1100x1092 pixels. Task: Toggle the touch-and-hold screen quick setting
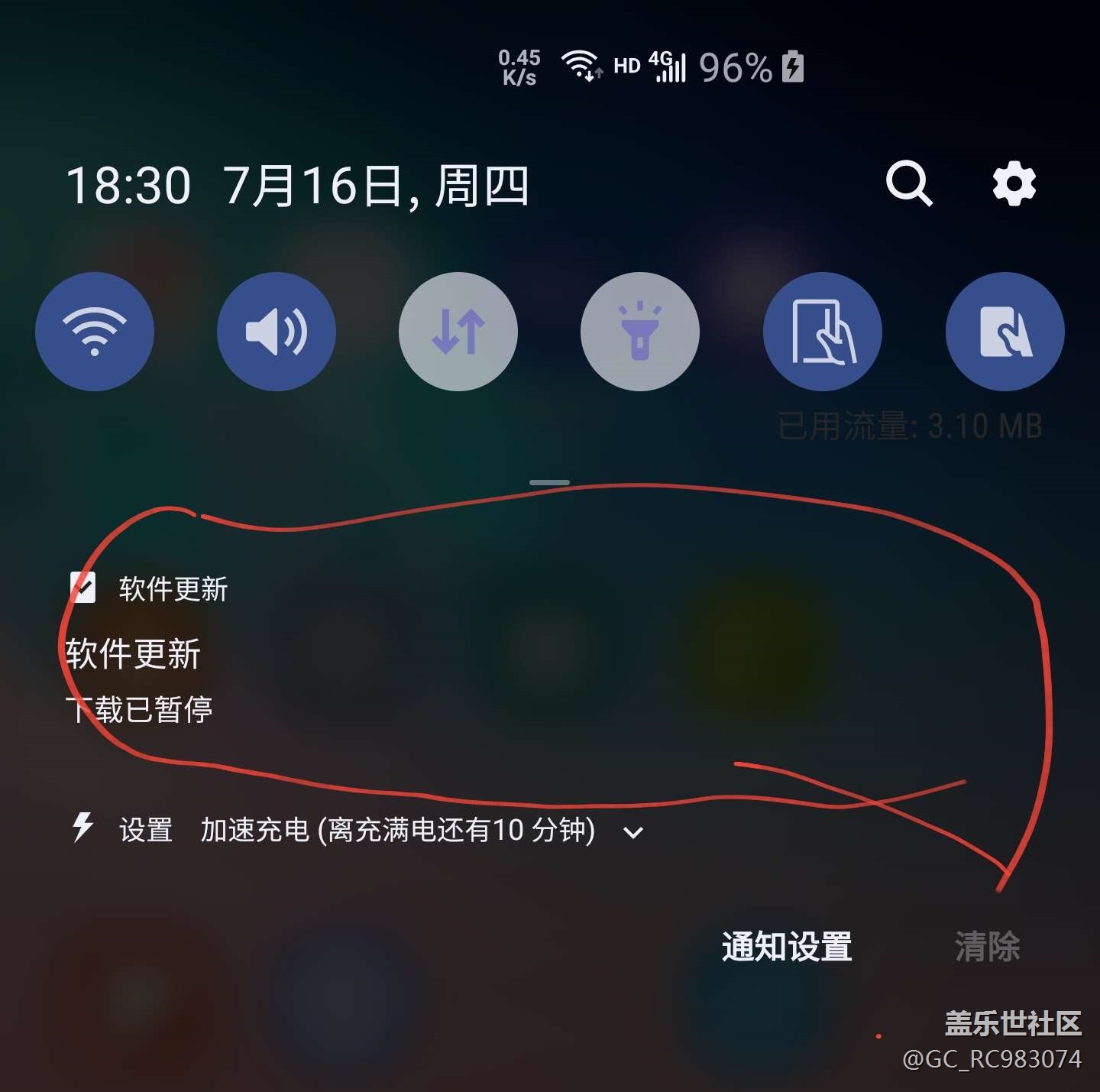click(823, 332)
